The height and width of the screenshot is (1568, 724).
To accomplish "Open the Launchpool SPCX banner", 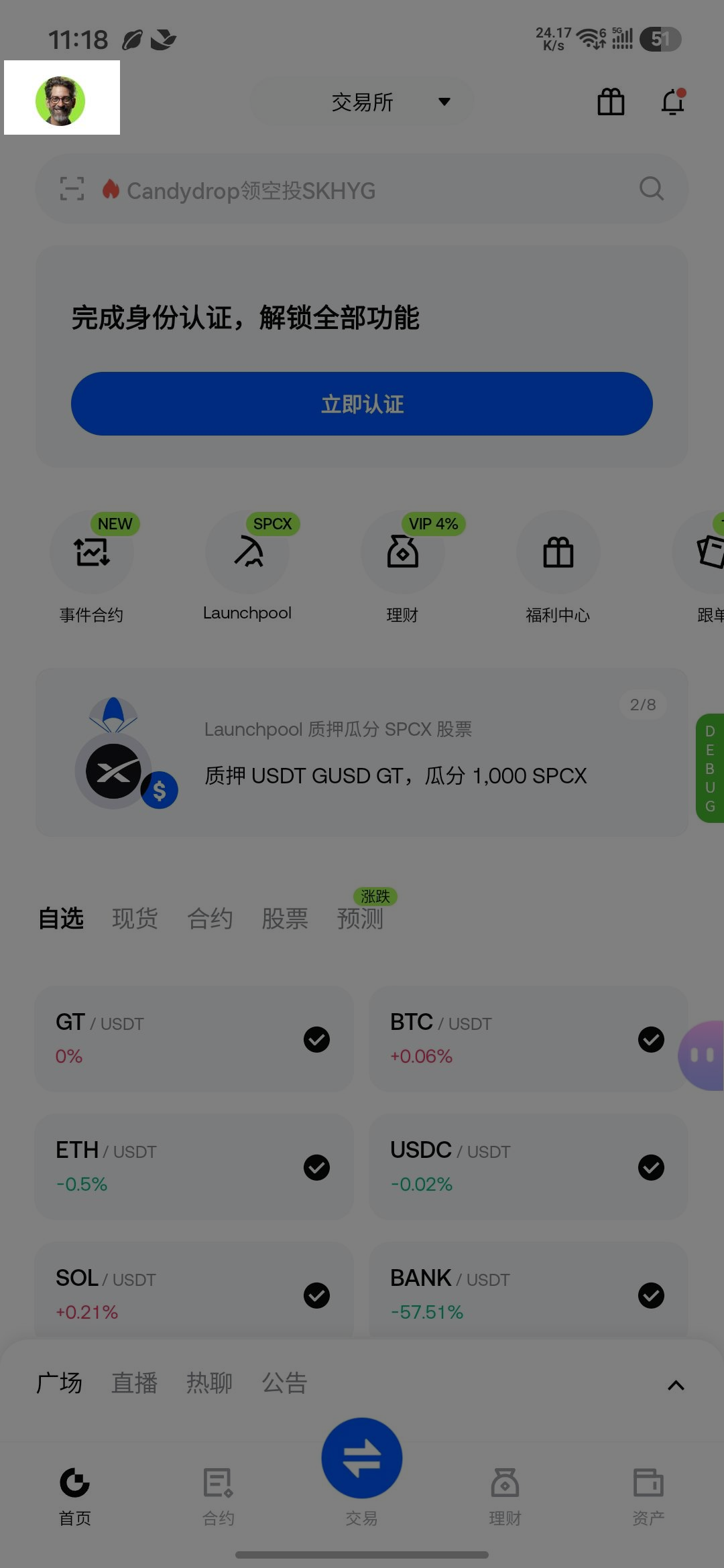I will tap(362, 752).
